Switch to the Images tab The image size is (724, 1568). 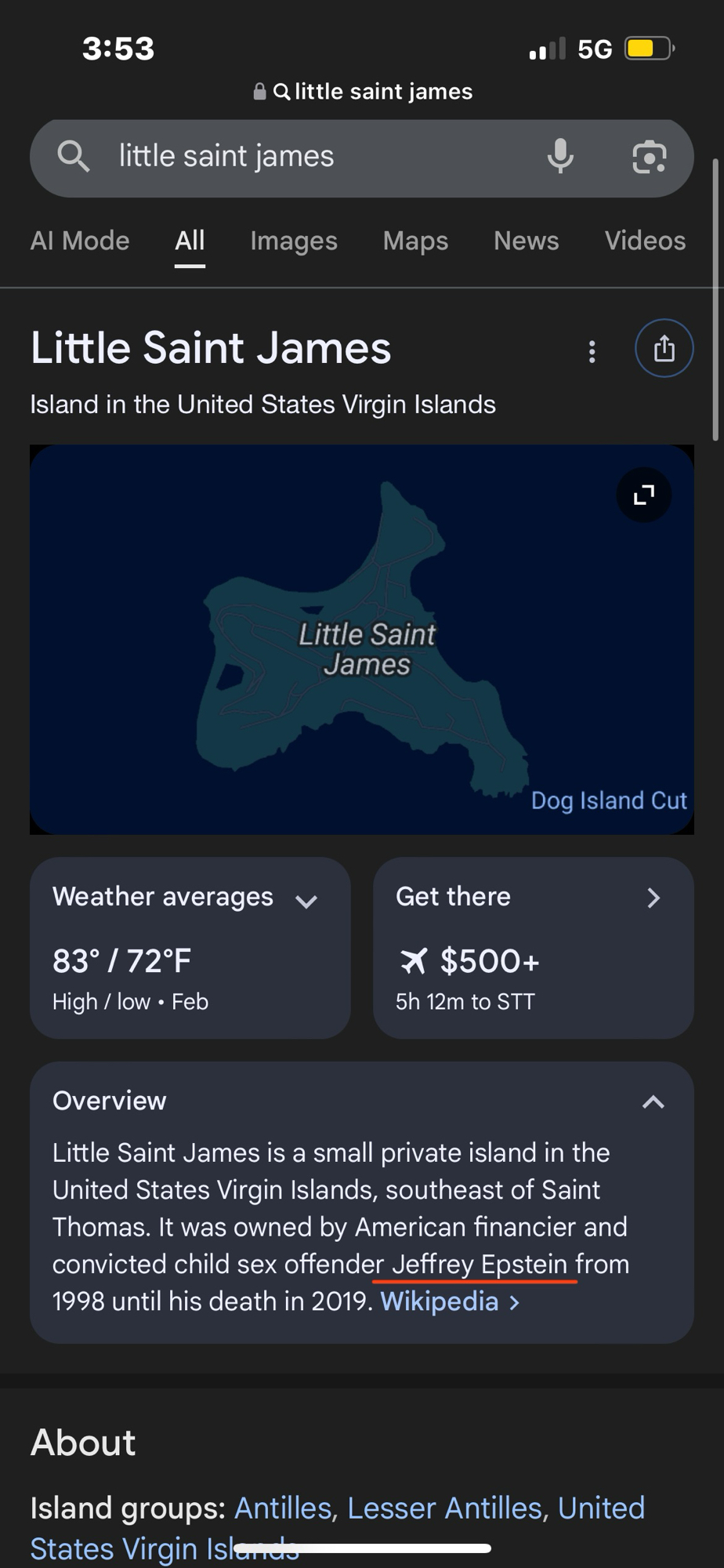pyautogui.click(x=294, y=241)
